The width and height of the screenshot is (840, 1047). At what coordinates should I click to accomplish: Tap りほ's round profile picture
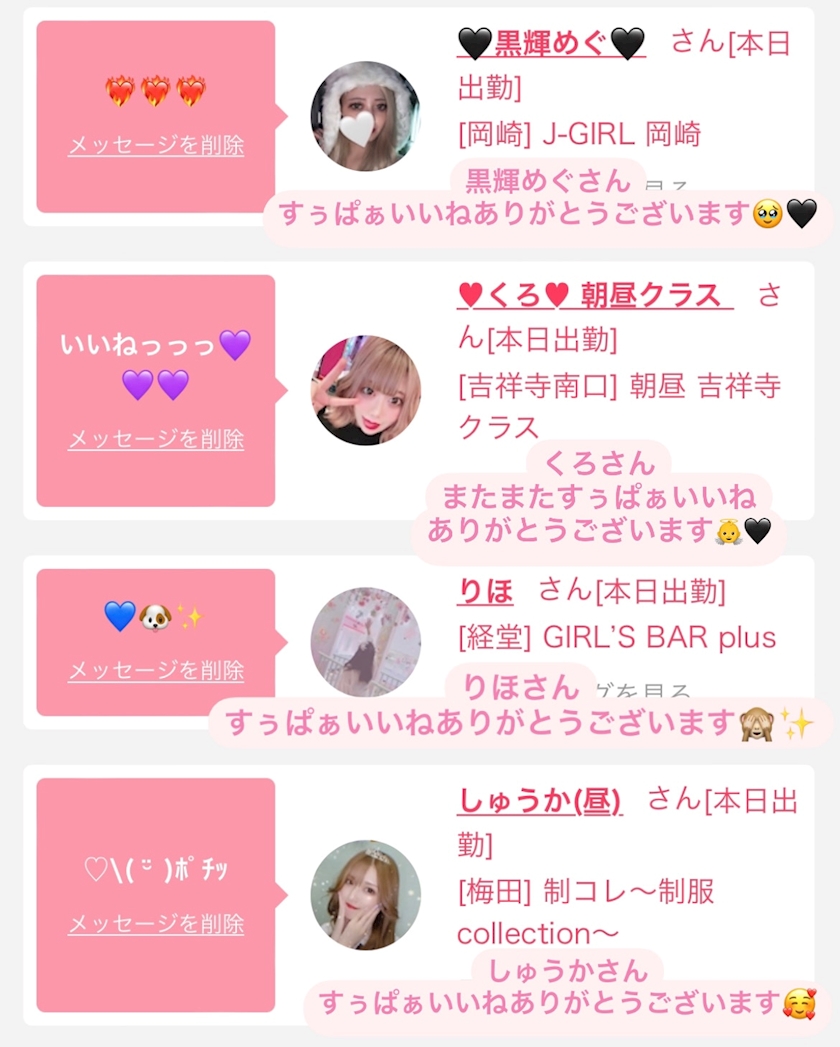(x=366, y=642)
